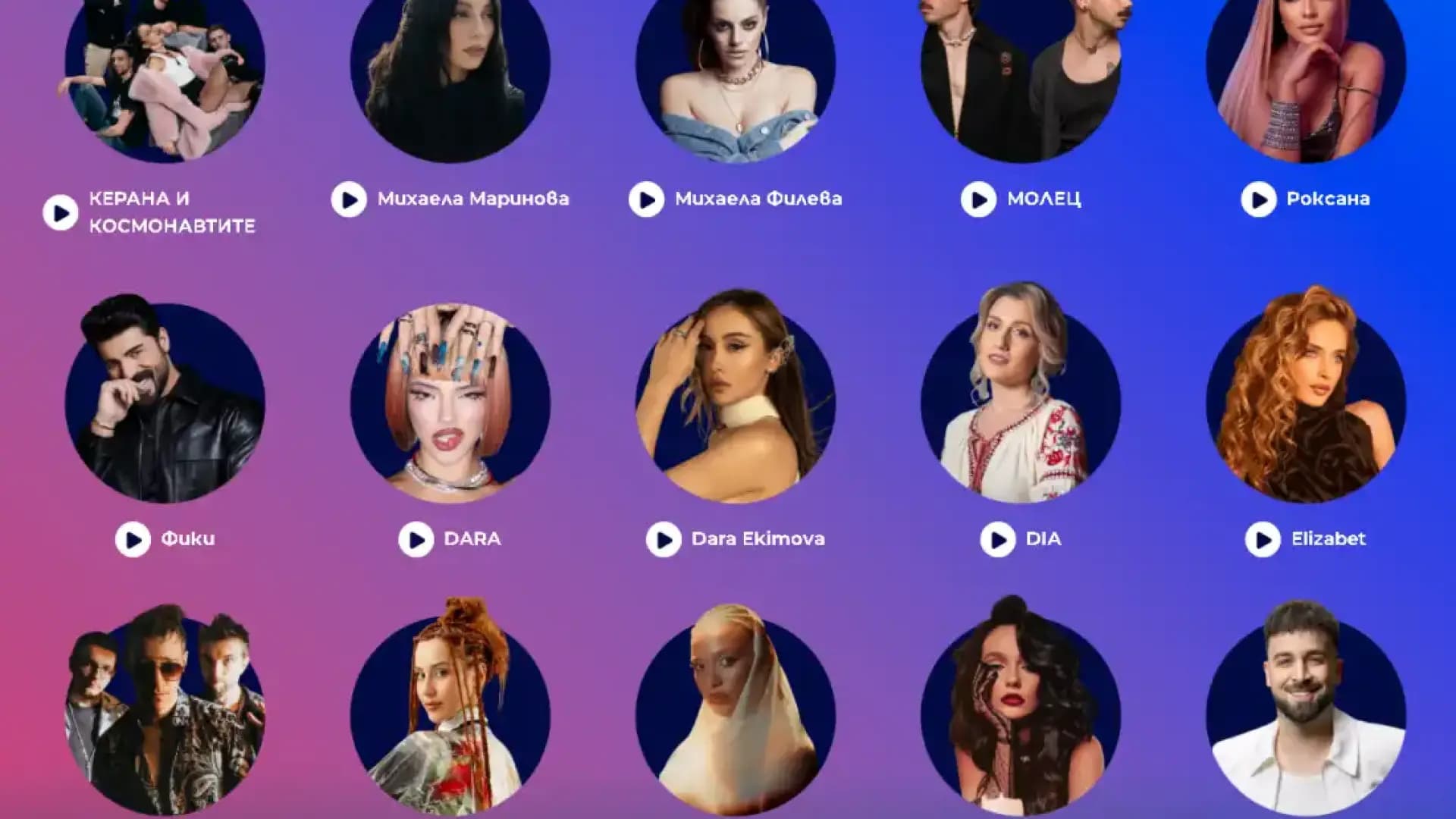This screenshot has height=819, width=1456.
Task: Play Фики's song
Action: (x=133, y=540)
